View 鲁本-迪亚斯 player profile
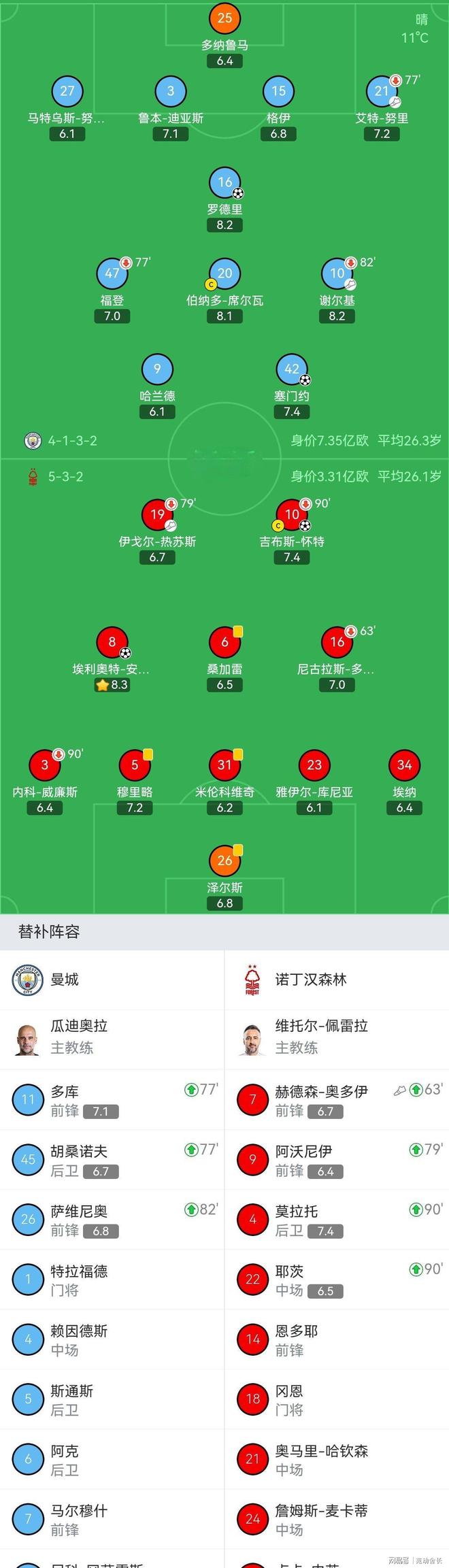 170,92
